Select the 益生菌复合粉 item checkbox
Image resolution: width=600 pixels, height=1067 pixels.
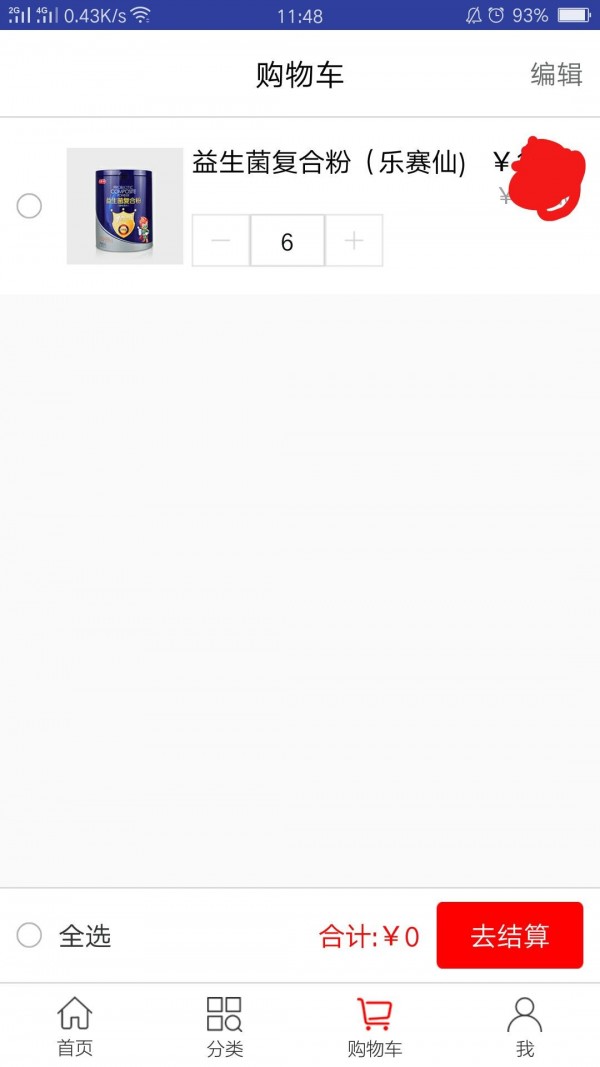pyautogui.click(x=29, y=206)
